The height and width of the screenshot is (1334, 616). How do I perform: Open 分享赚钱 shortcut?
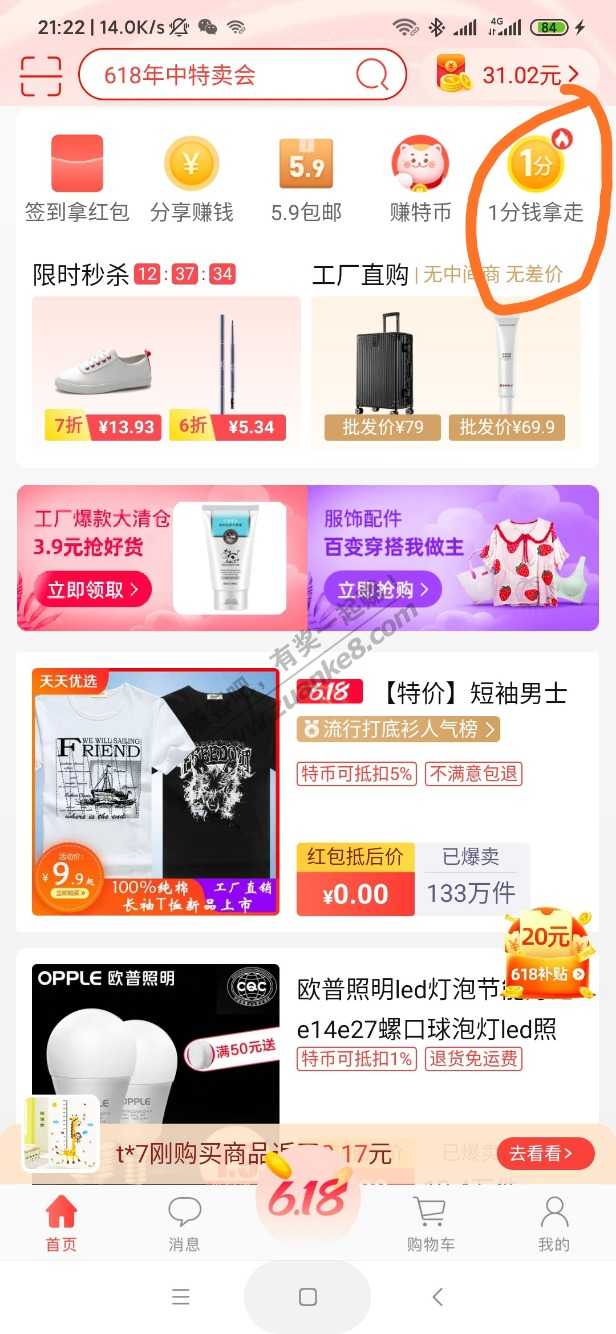pyautogui.click(x=191, y=180)
